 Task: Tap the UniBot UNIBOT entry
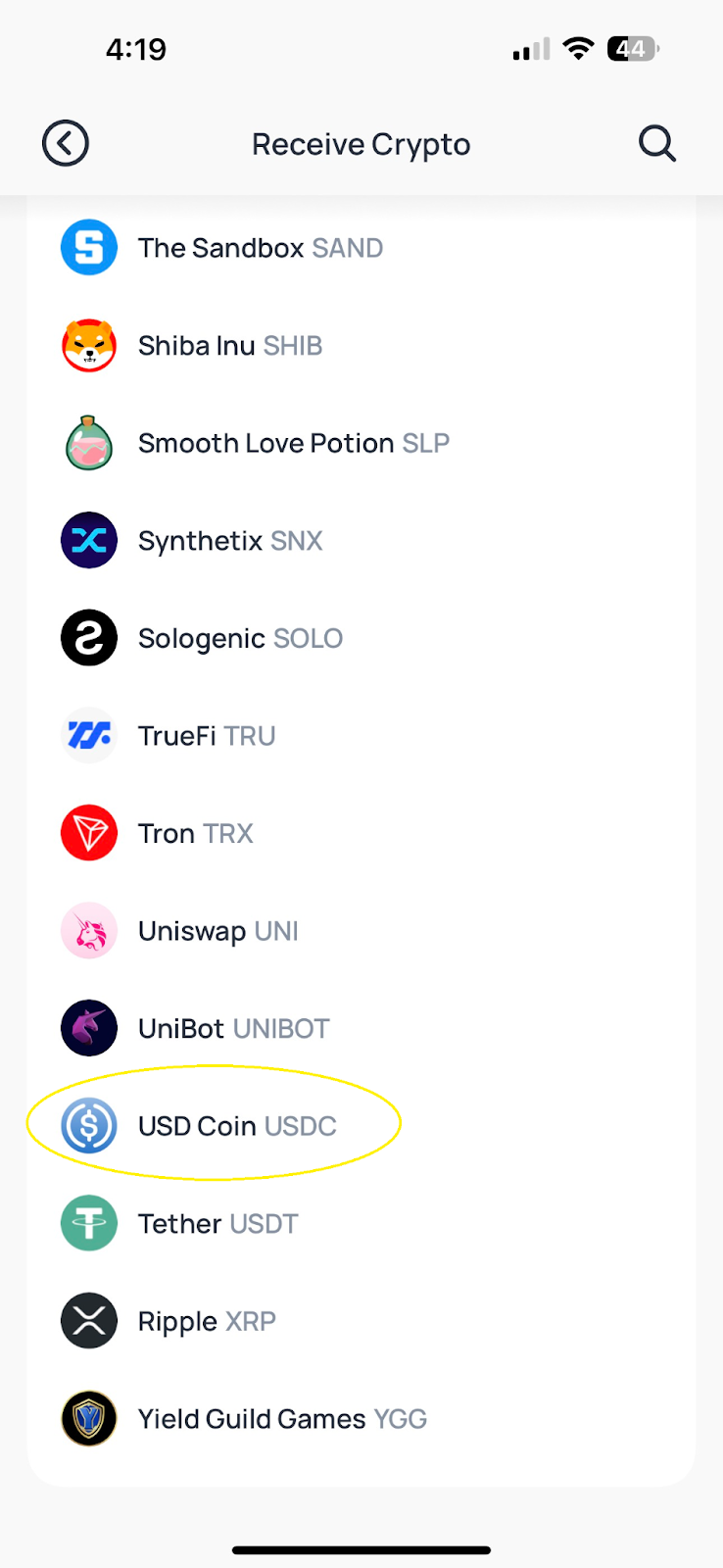coord(361,1028)
